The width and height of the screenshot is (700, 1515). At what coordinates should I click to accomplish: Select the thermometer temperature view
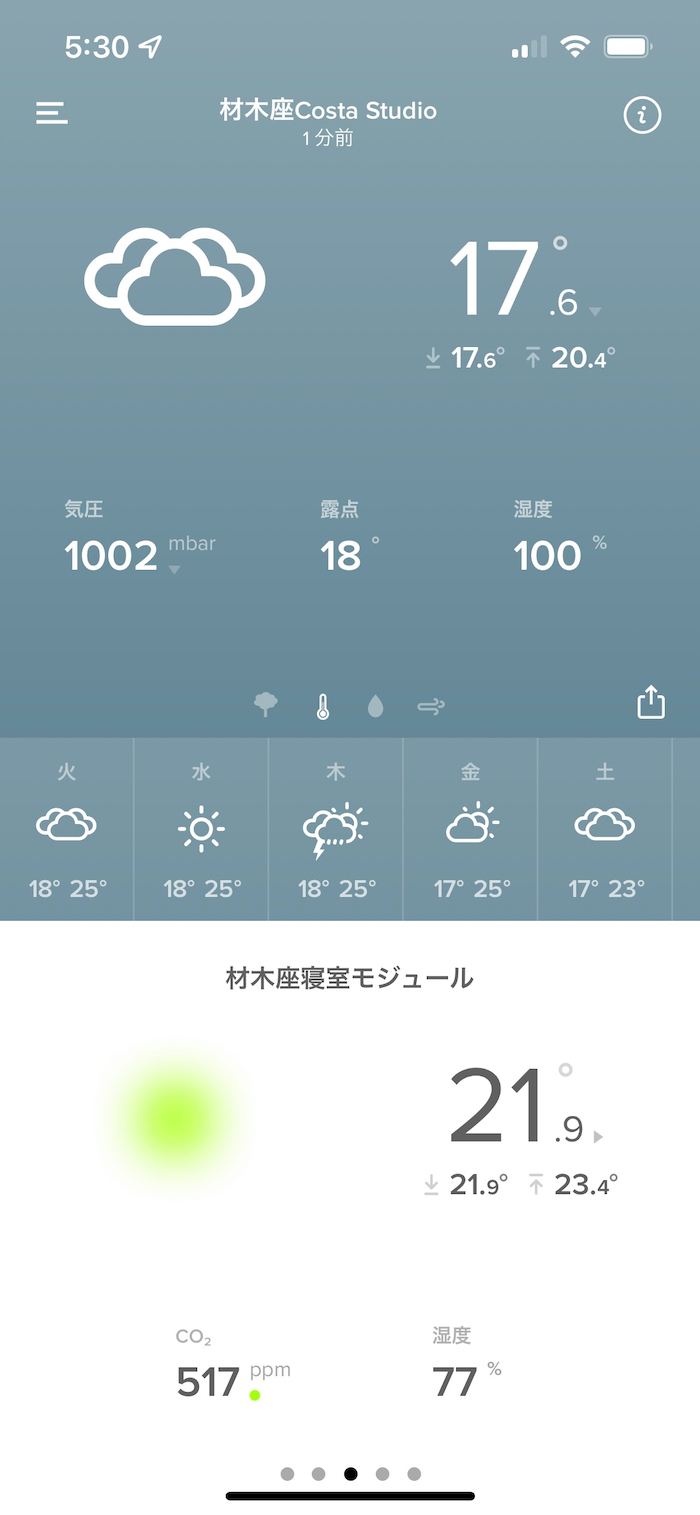(322, 707)
